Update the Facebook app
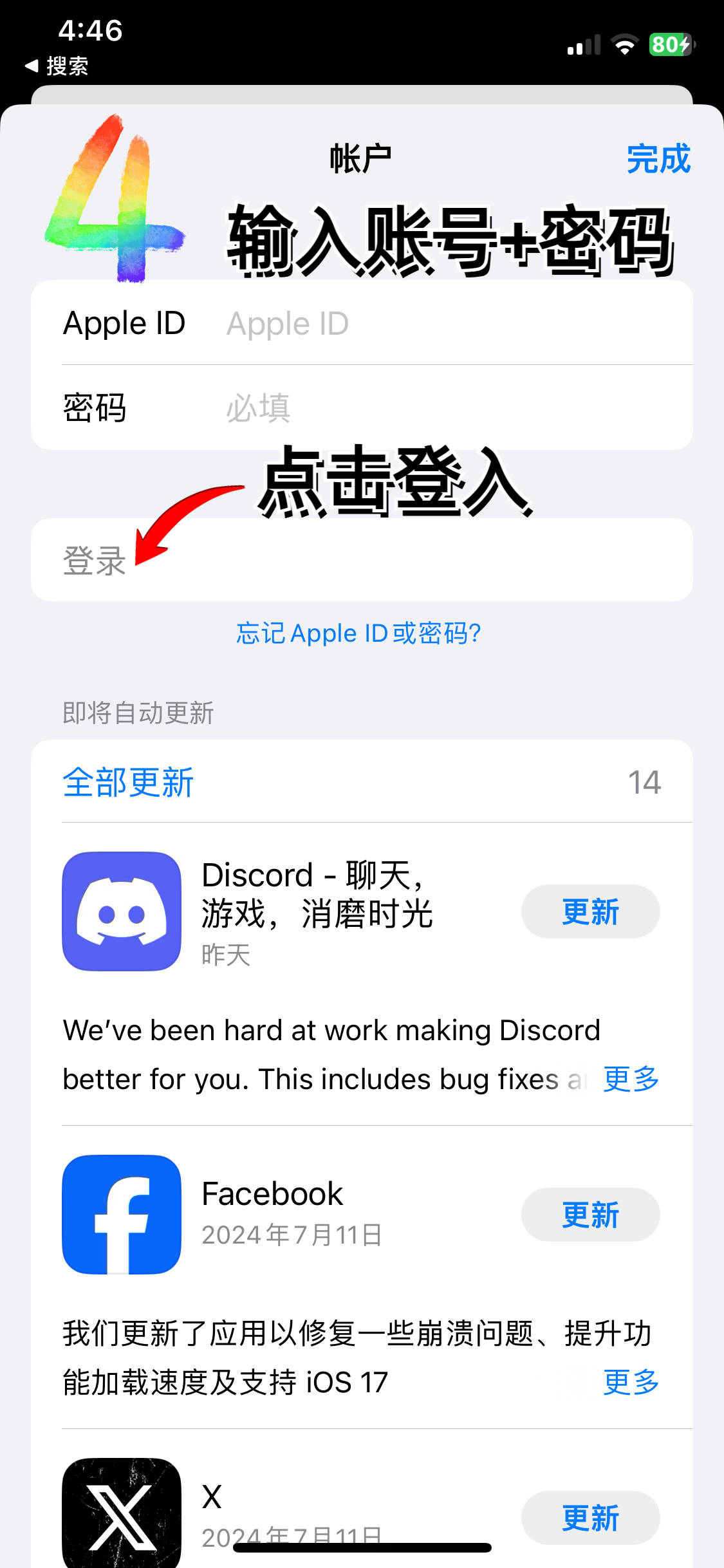Image resolution: width=724 pixels, height=1568 pixels. [x=589, y=1215]
